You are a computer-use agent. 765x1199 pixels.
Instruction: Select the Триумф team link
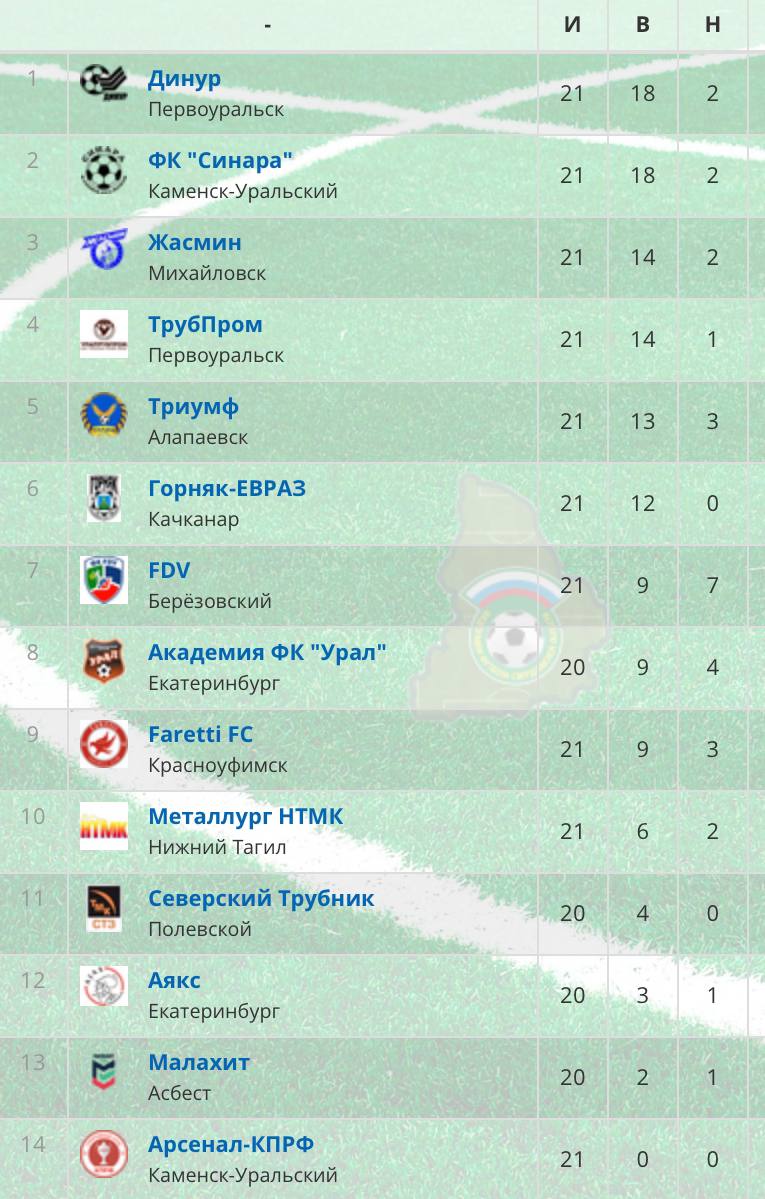(x=193, y=406)
